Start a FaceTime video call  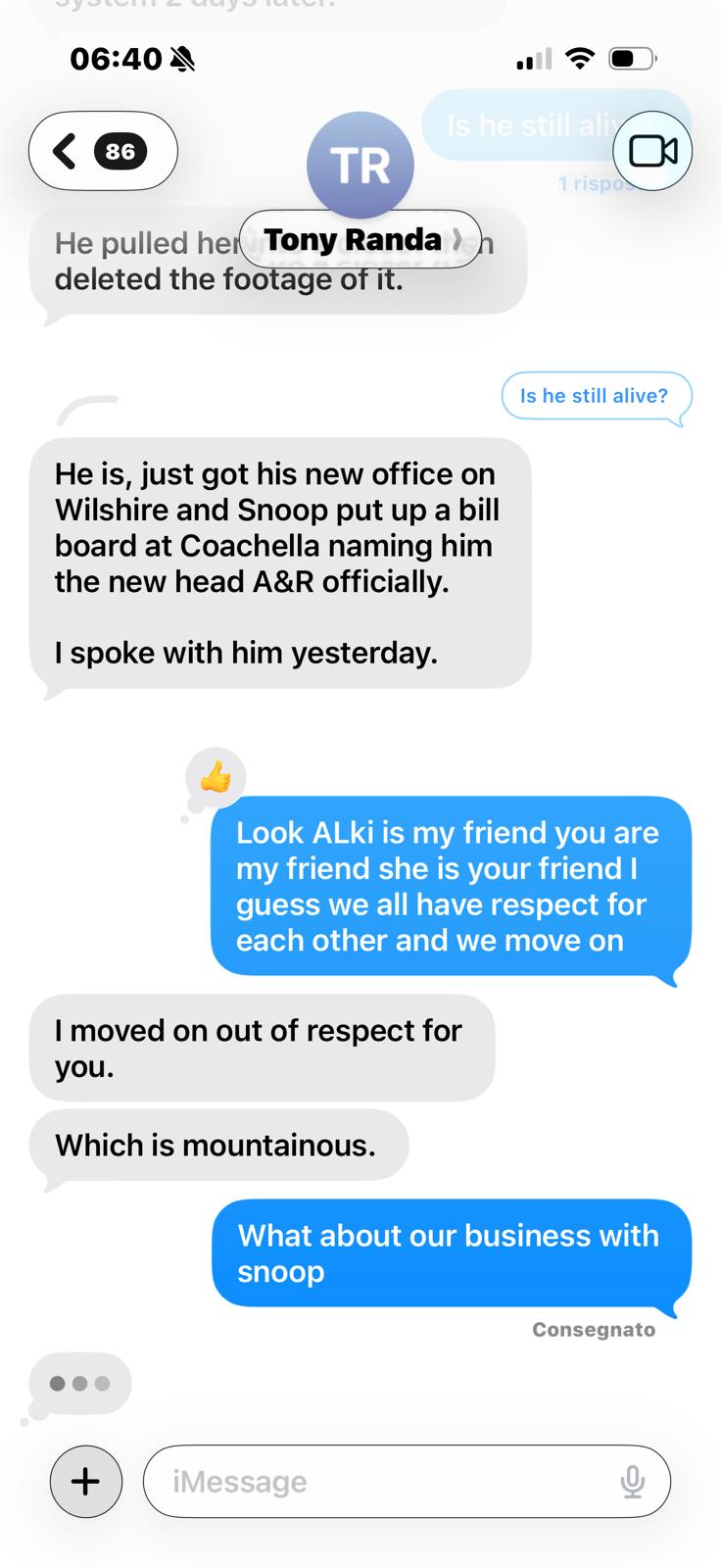point(652,151)
